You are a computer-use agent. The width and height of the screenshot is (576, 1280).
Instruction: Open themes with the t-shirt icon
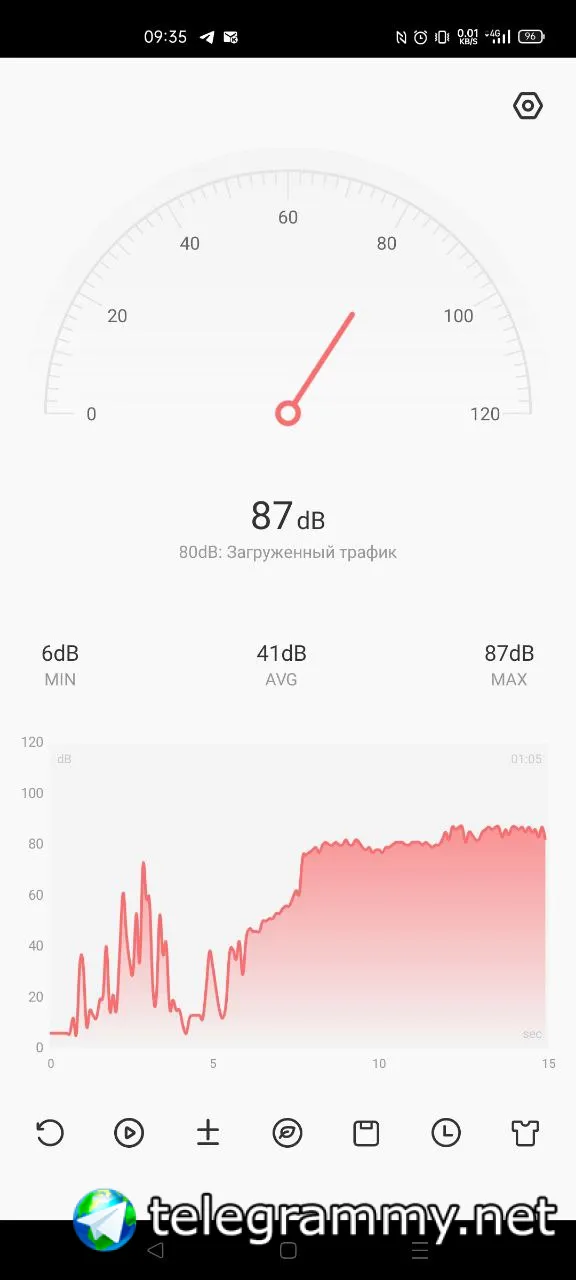coord(525,1133)
